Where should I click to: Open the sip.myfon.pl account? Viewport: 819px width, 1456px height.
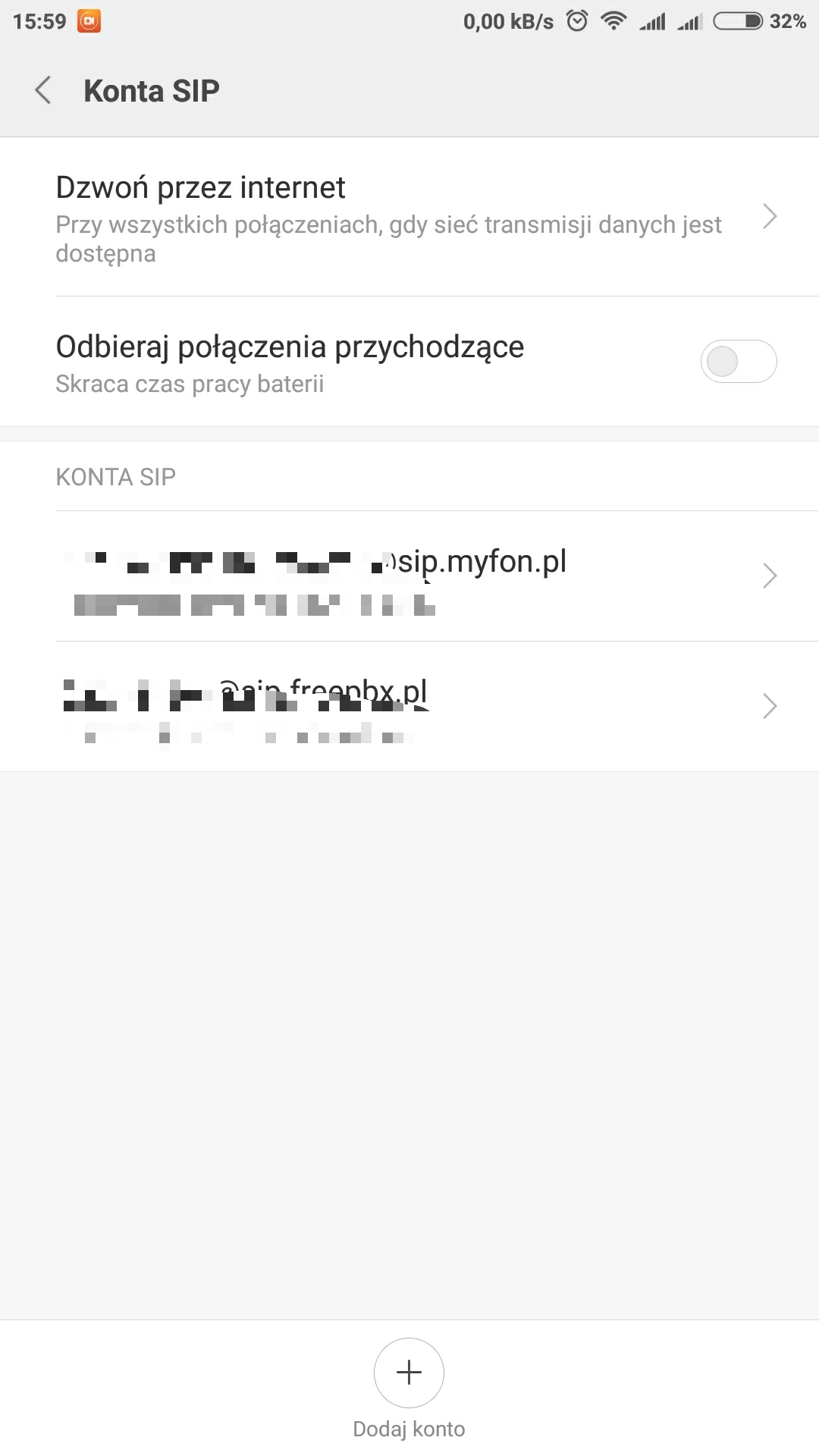[409, 576]
